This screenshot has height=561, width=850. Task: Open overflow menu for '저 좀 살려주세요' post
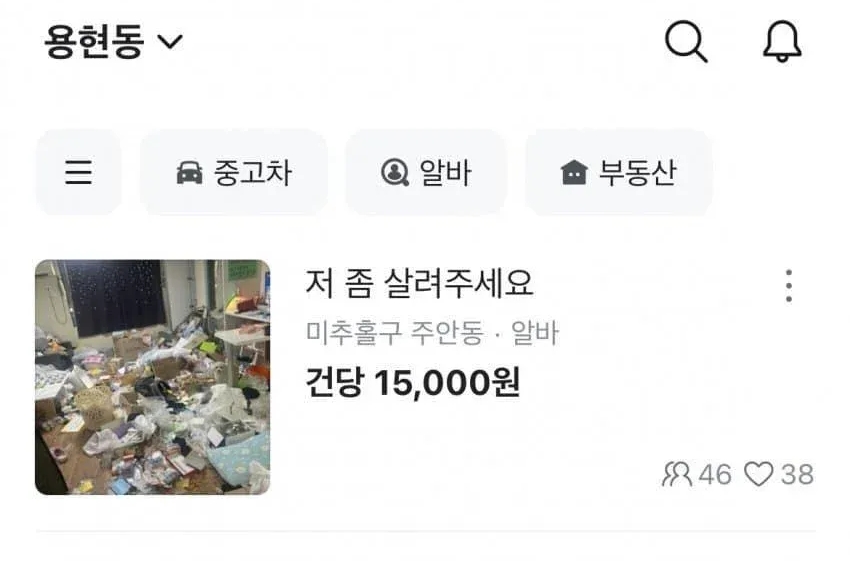pyautogui.click(x=789, y=286)
